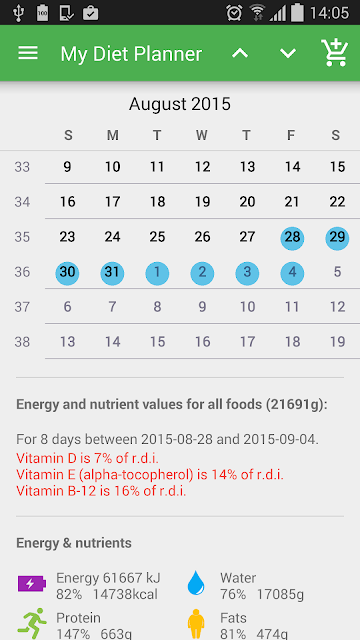Open the hamburger navigation menu
Screen dimensions: 360x640
coord(28,53)
